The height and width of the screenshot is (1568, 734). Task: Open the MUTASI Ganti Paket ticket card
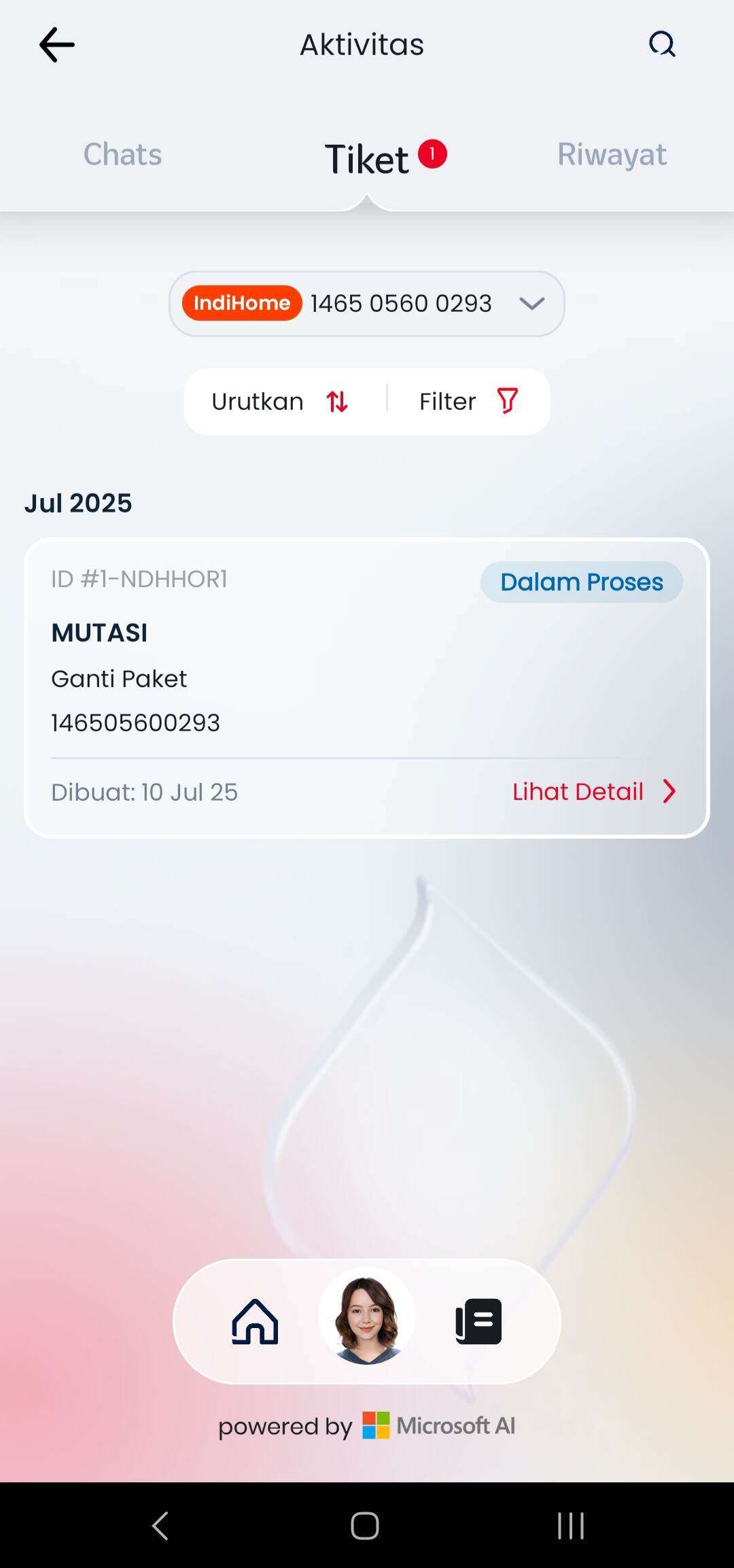(367, 688)
